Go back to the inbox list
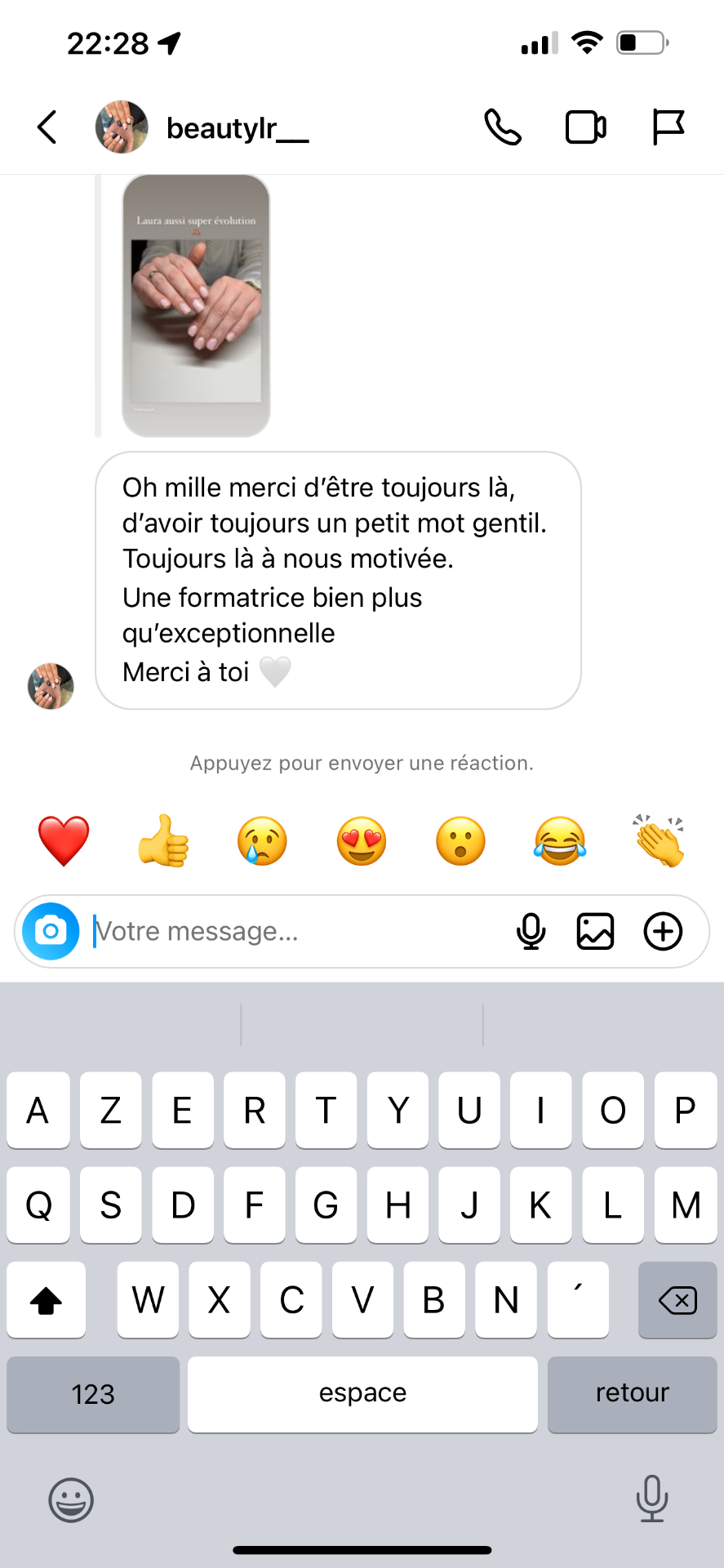 tap(47, 127)
